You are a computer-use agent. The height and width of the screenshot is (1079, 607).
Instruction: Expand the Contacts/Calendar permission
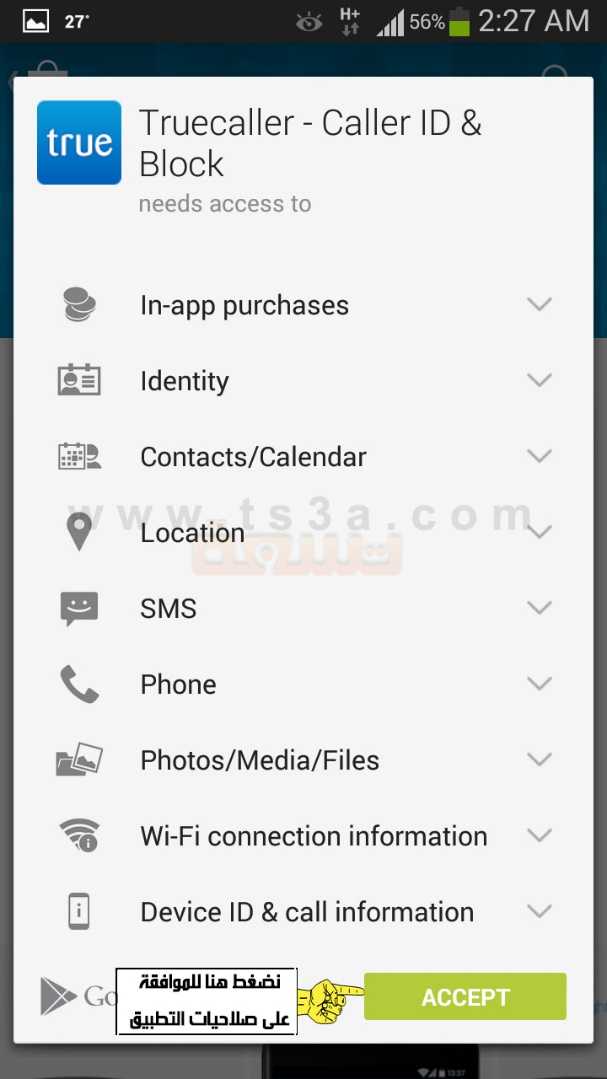tap(303, 456)
